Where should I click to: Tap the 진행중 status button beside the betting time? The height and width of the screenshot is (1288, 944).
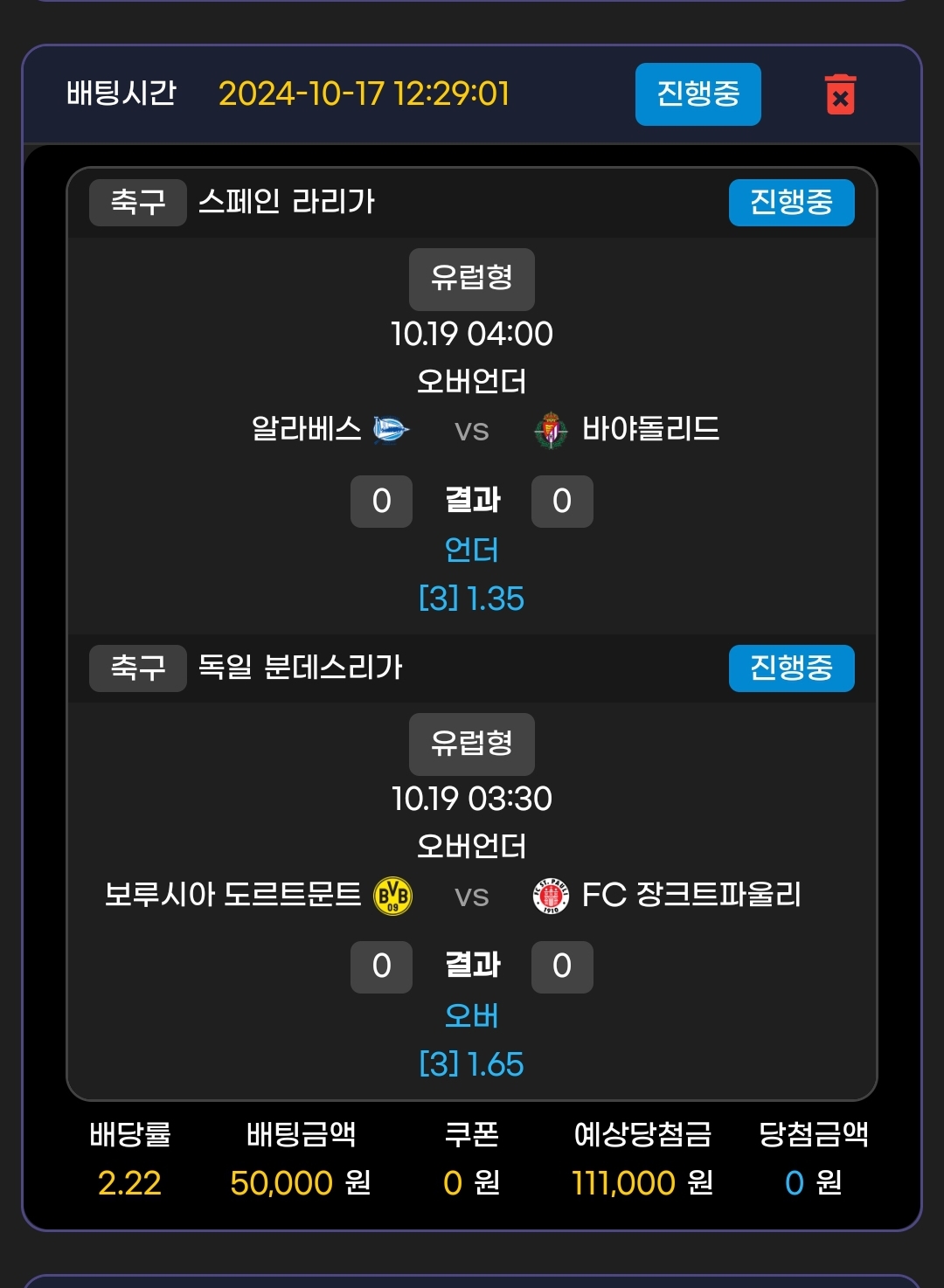[x=698, y=94]
